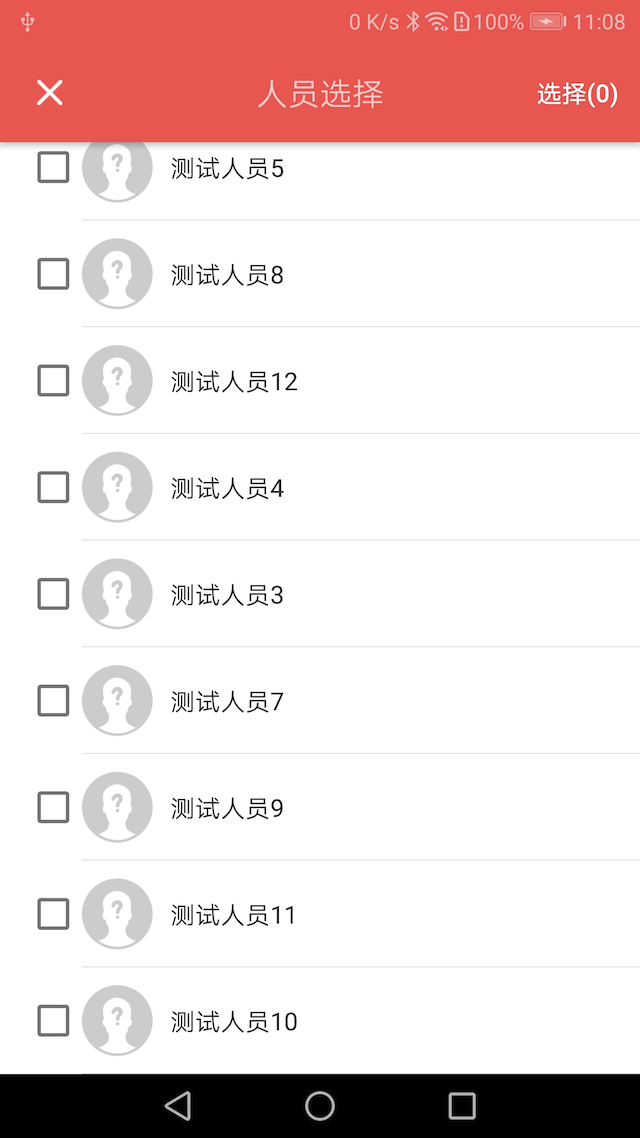Image resolution: width=640 pixels, height=1138 pixels.
Task: Check the box for 测试人员11
Action: tap(53, 914)
